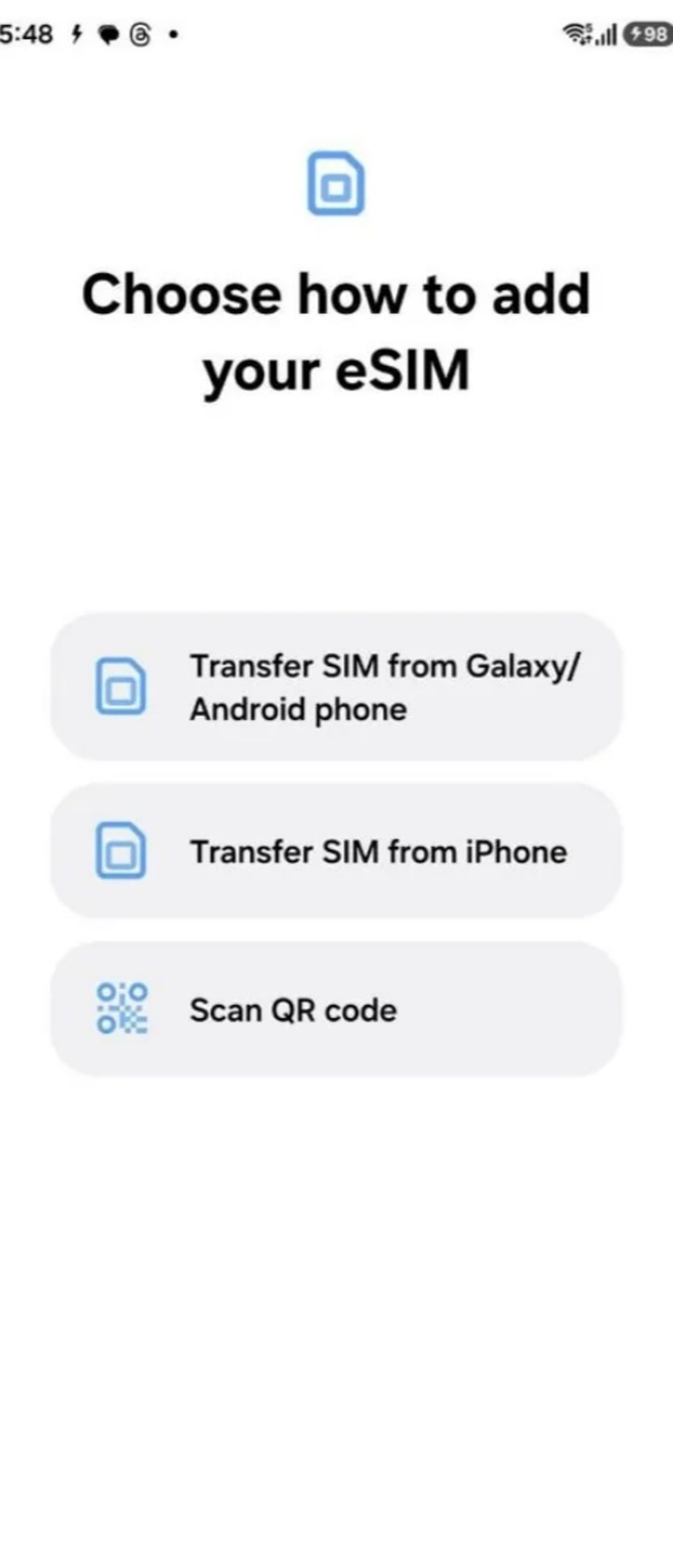This screenshot has width=673, height=1568.
Task: Choose Transfer SIM from iPhone
Action: click(x=336, y=851)
